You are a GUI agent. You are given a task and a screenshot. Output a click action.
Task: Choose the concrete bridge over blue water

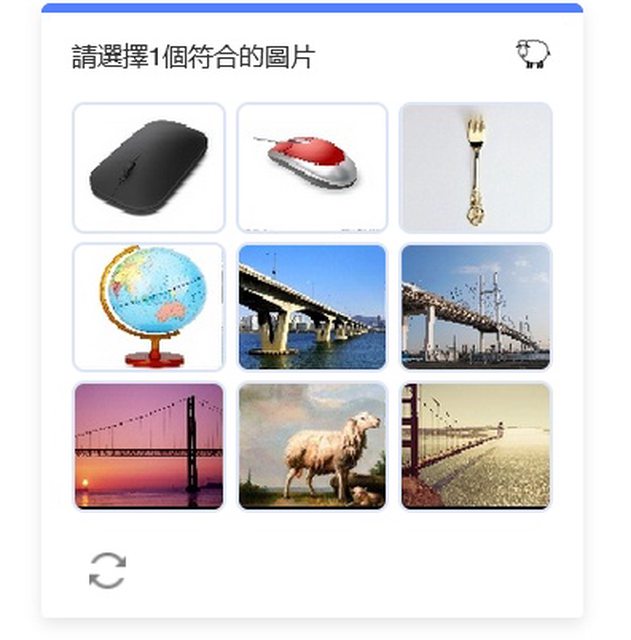click(x=312, y=307)
